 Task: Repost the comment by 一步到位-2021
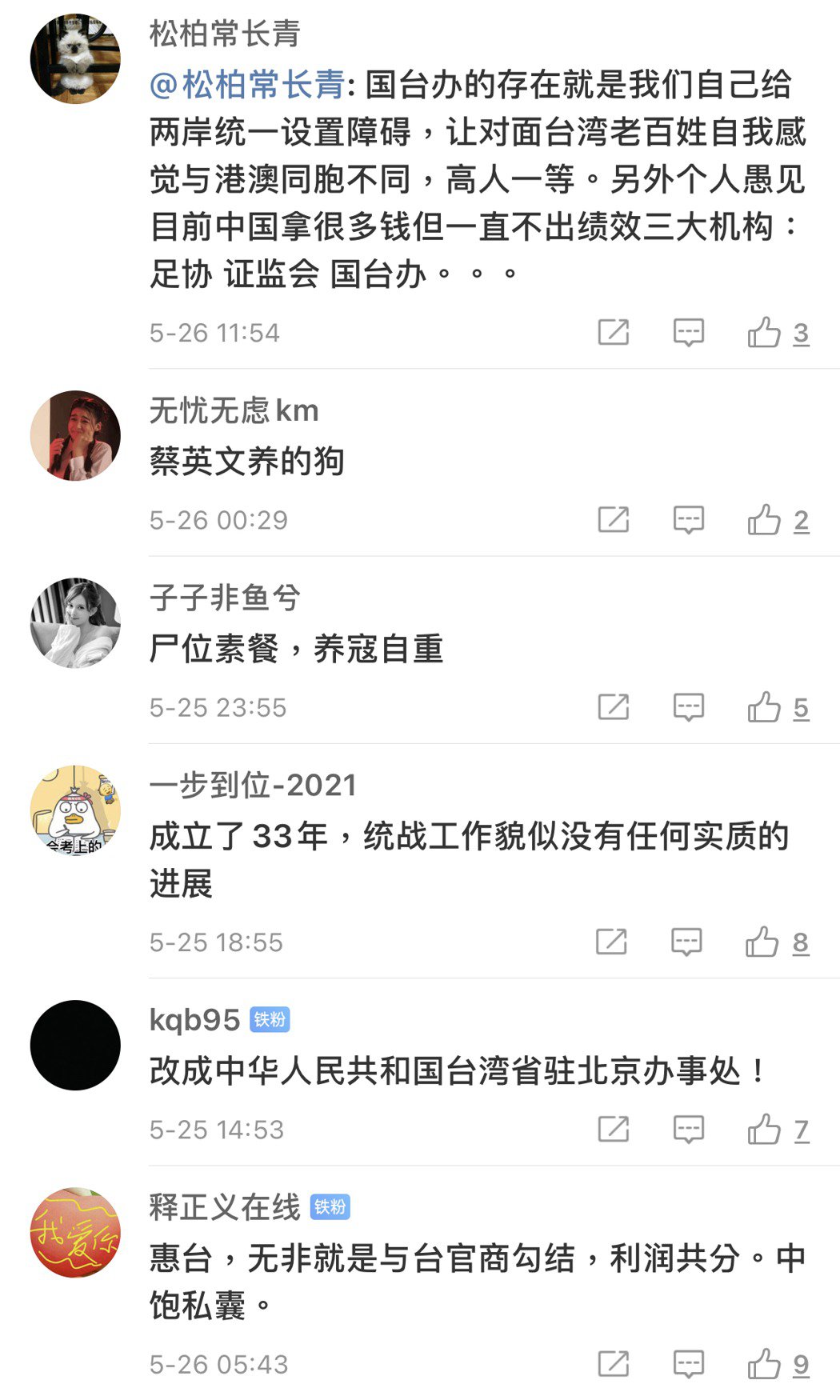(612, 942)
